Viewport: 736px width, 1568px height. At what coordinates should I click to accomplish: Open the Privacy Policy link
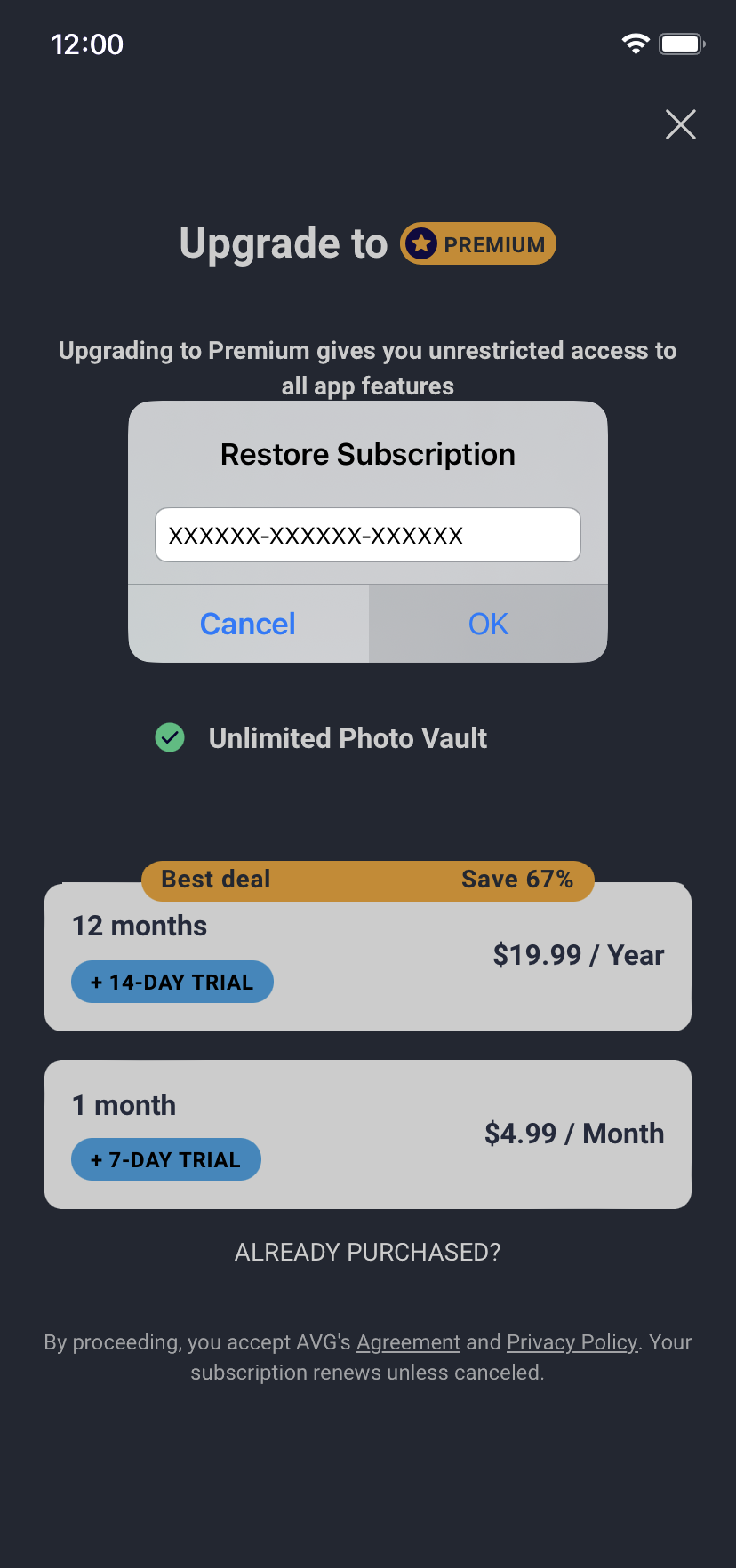(x=572, y=1342)
